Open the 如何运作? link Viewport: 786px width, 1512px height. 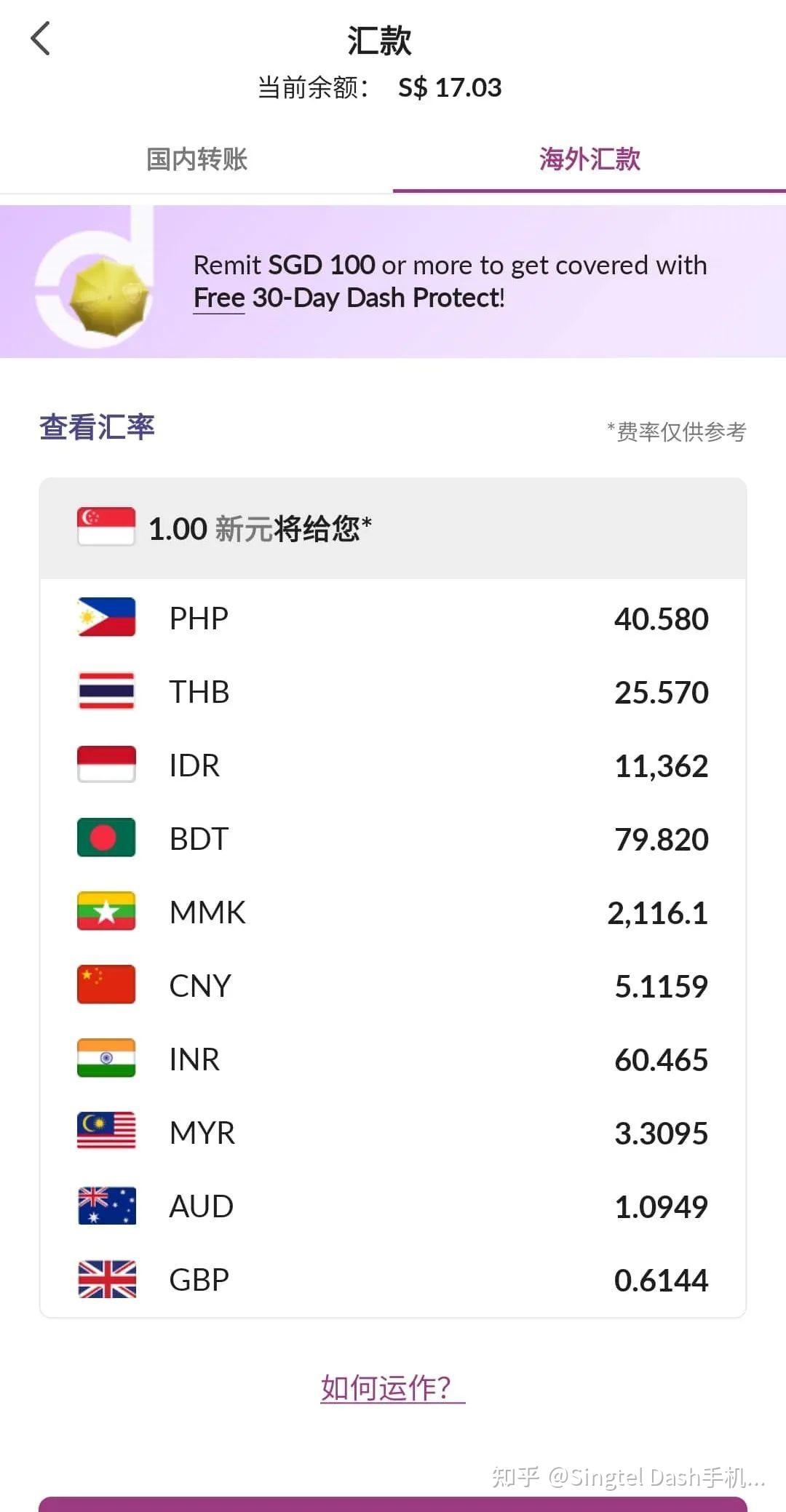(392, 1388)
